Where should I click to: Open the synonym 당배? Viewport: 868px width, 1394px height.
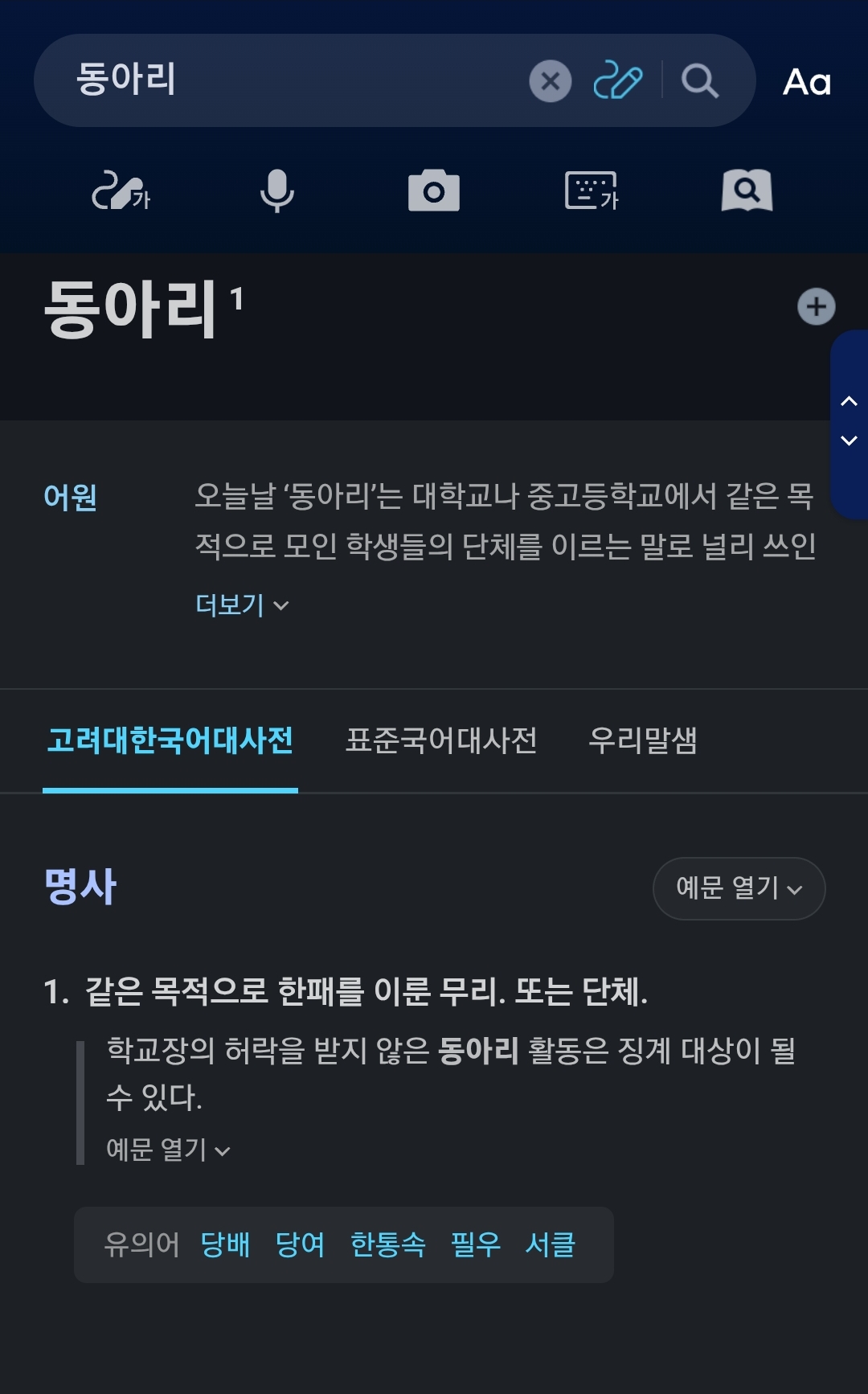225,1244
